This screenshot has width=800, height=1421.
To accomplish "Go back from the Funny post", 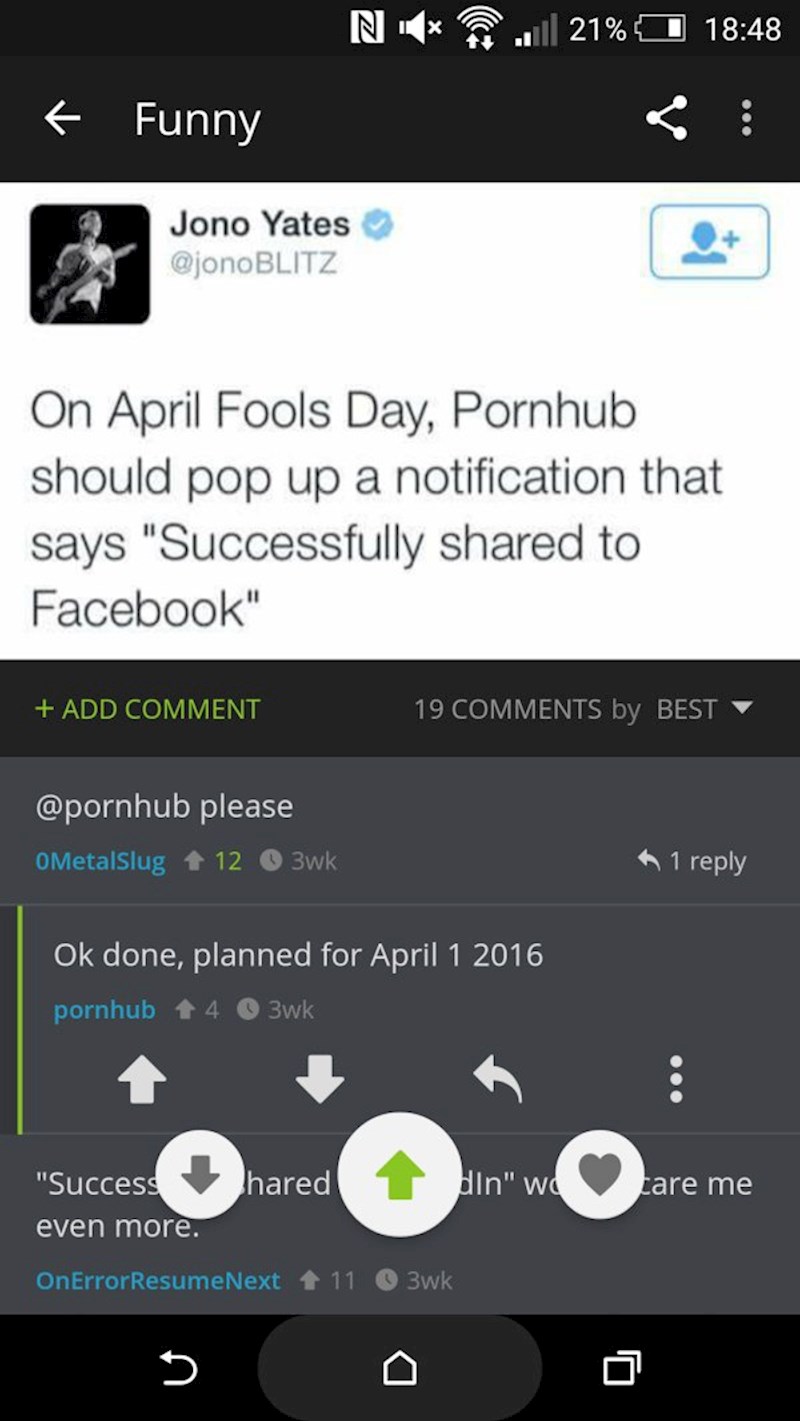I will click(62, 119).
